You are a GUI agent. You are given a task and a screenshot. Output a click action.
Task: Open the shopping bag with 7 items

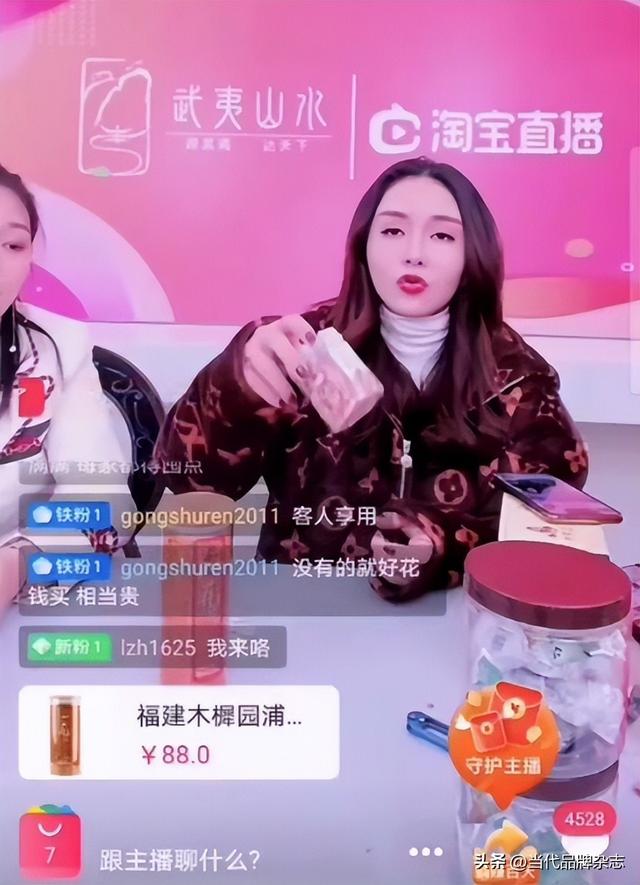tap(49, 843)
